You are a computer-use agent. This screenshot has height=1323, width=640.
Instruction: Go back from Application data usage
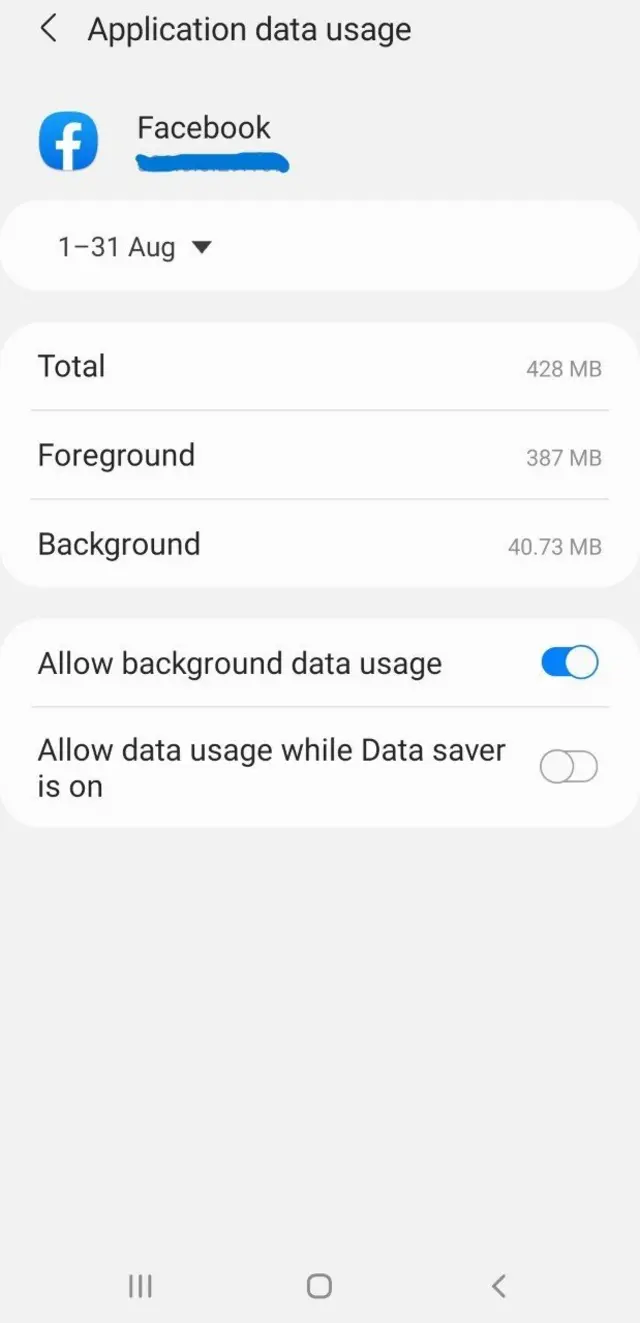[48, 30]
